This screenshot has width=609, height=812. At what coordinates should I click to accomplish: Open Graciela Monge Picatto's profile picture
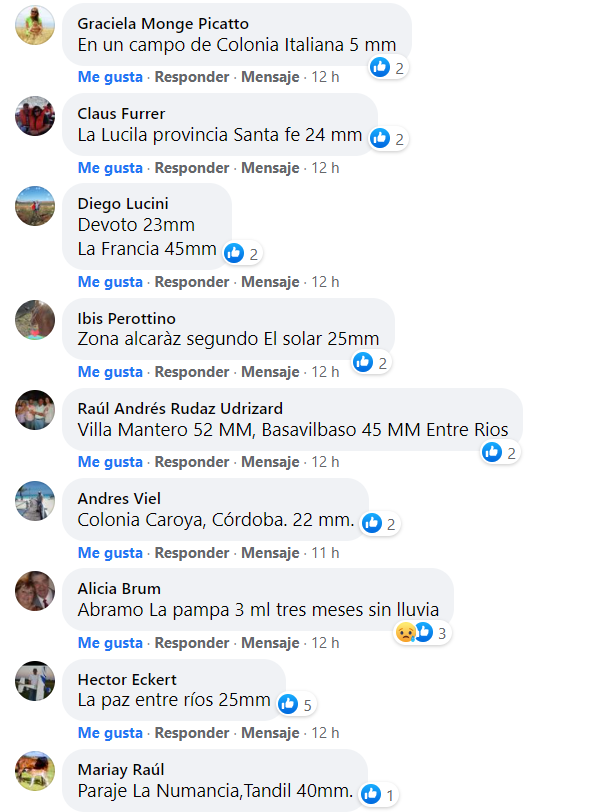35,25
